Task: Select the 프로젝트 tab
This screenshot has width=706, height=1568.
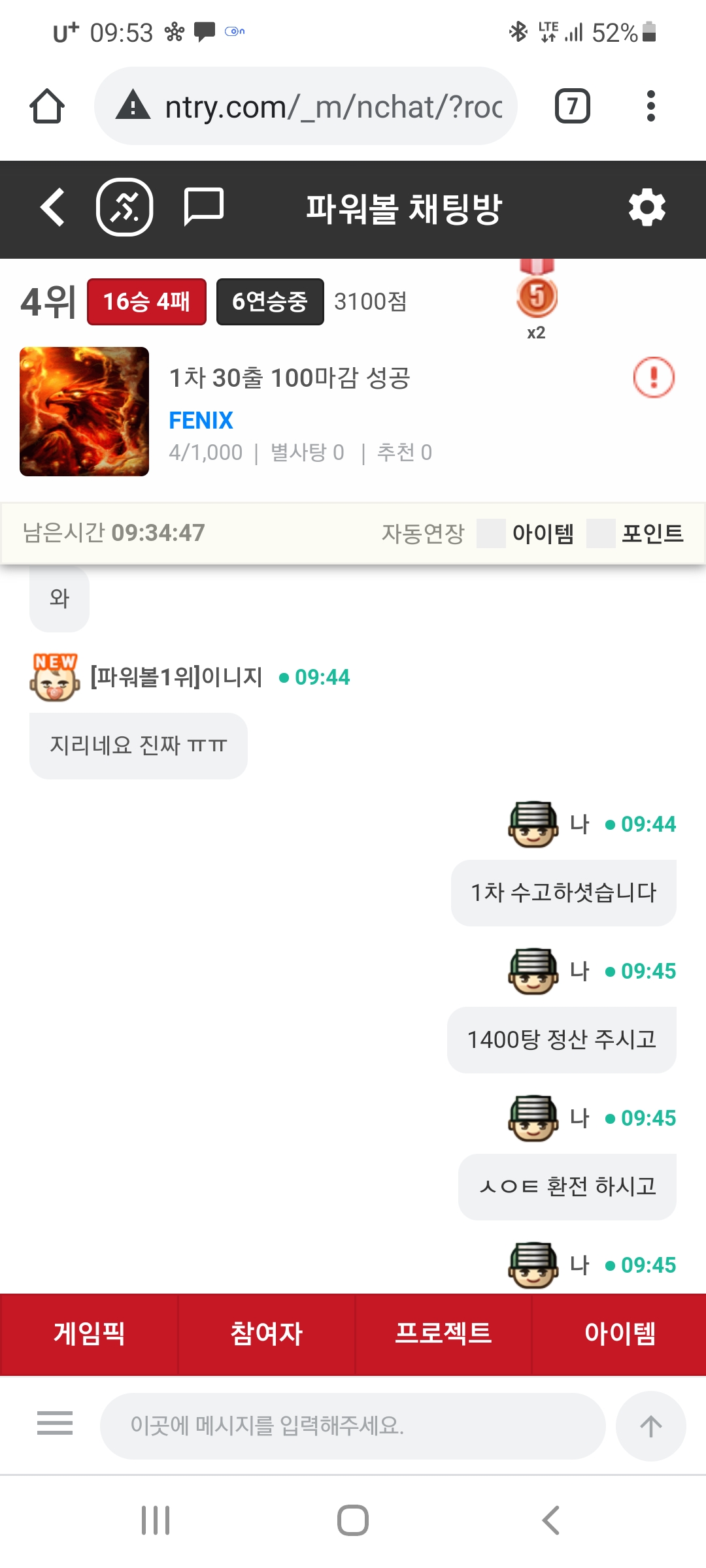Action: 443,1333
